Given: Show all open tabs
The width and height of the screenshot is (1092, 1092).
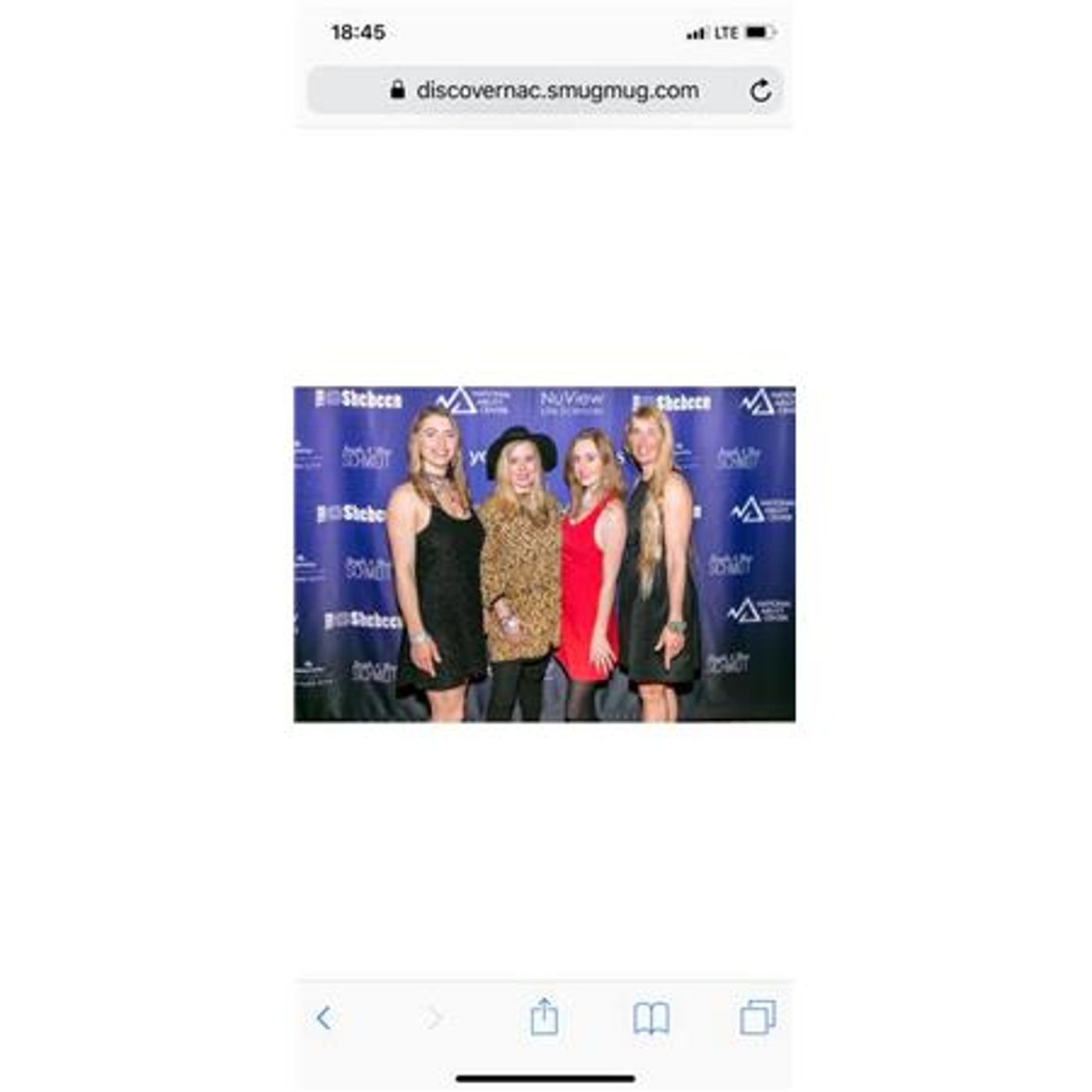Looking at the screenshot, I should 757,1017.
